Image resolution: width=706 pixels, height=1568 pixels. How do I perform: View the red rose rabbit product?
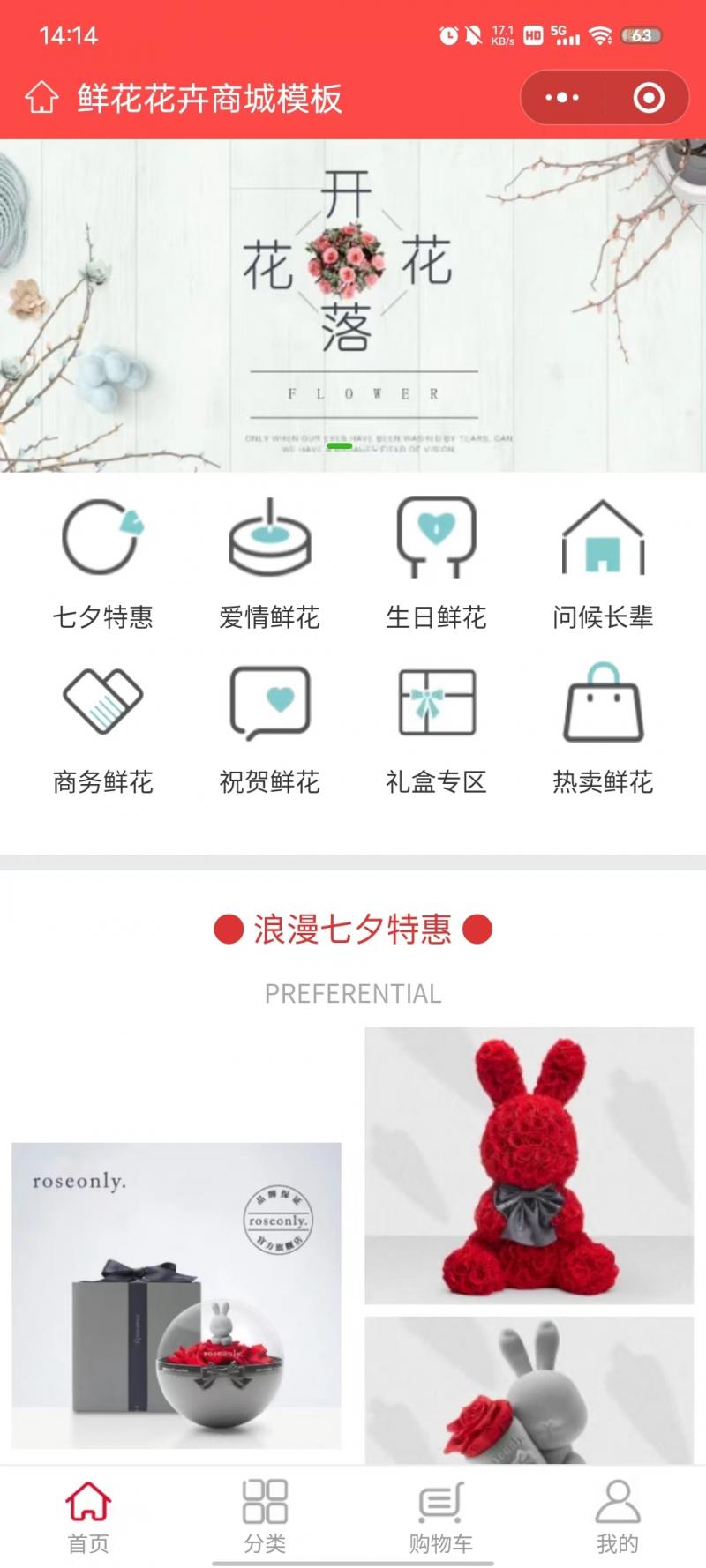coord(529,1164)
